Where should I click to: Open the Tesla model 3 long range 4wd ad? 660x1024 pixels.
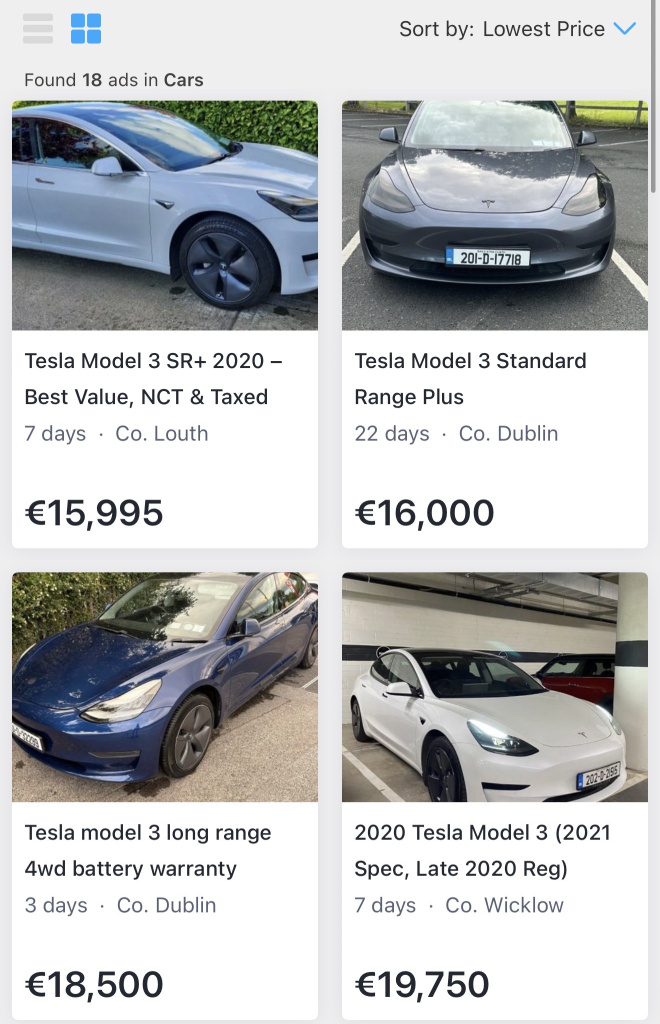tap(165, 796)
